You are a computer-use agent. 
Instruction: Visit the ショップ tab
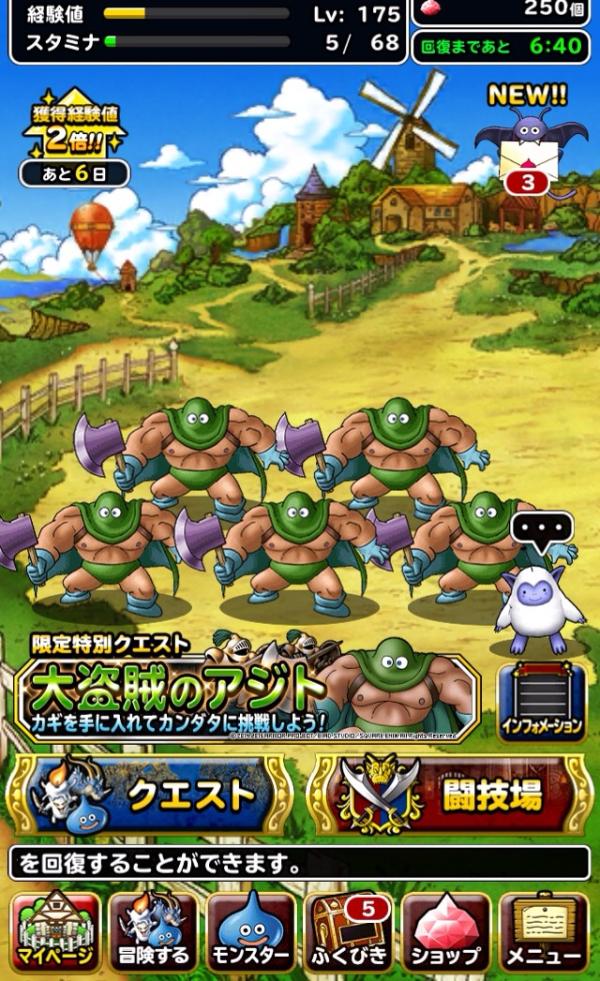click(x=446, y=932)
